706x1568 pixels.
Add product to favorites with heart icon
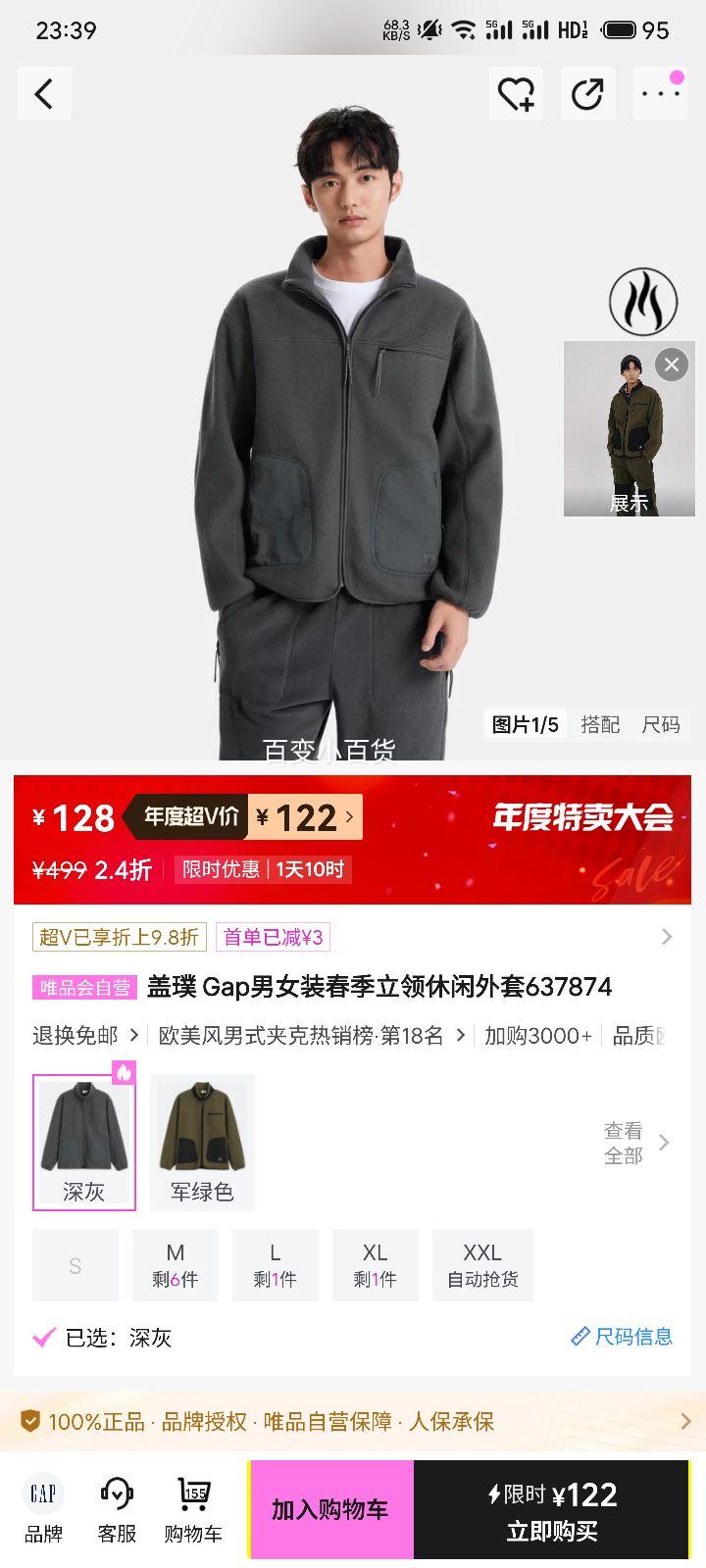coord(516,93)
